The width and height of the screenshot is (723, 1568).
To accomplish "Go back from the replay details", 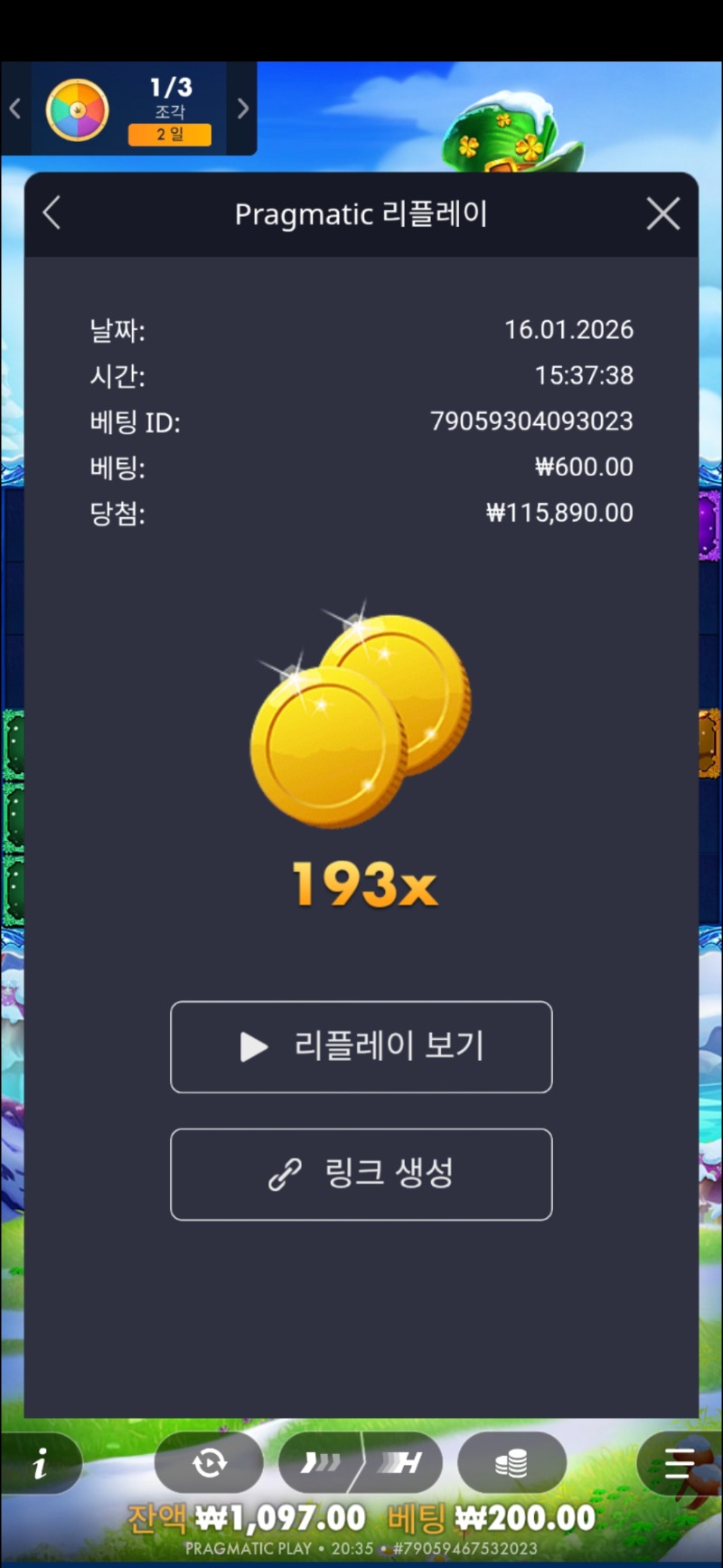I will (x=52, y=214).
